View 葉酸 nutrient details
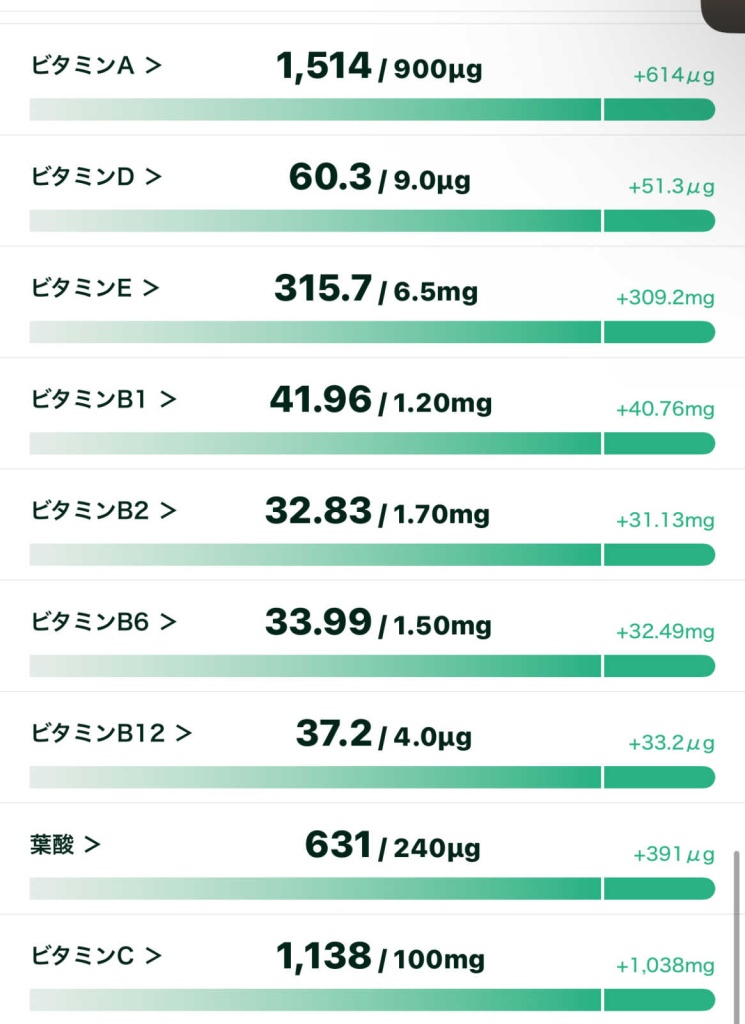Image resolution: width=745 pixels, height=1024 pixels. [x=66, y=845]
